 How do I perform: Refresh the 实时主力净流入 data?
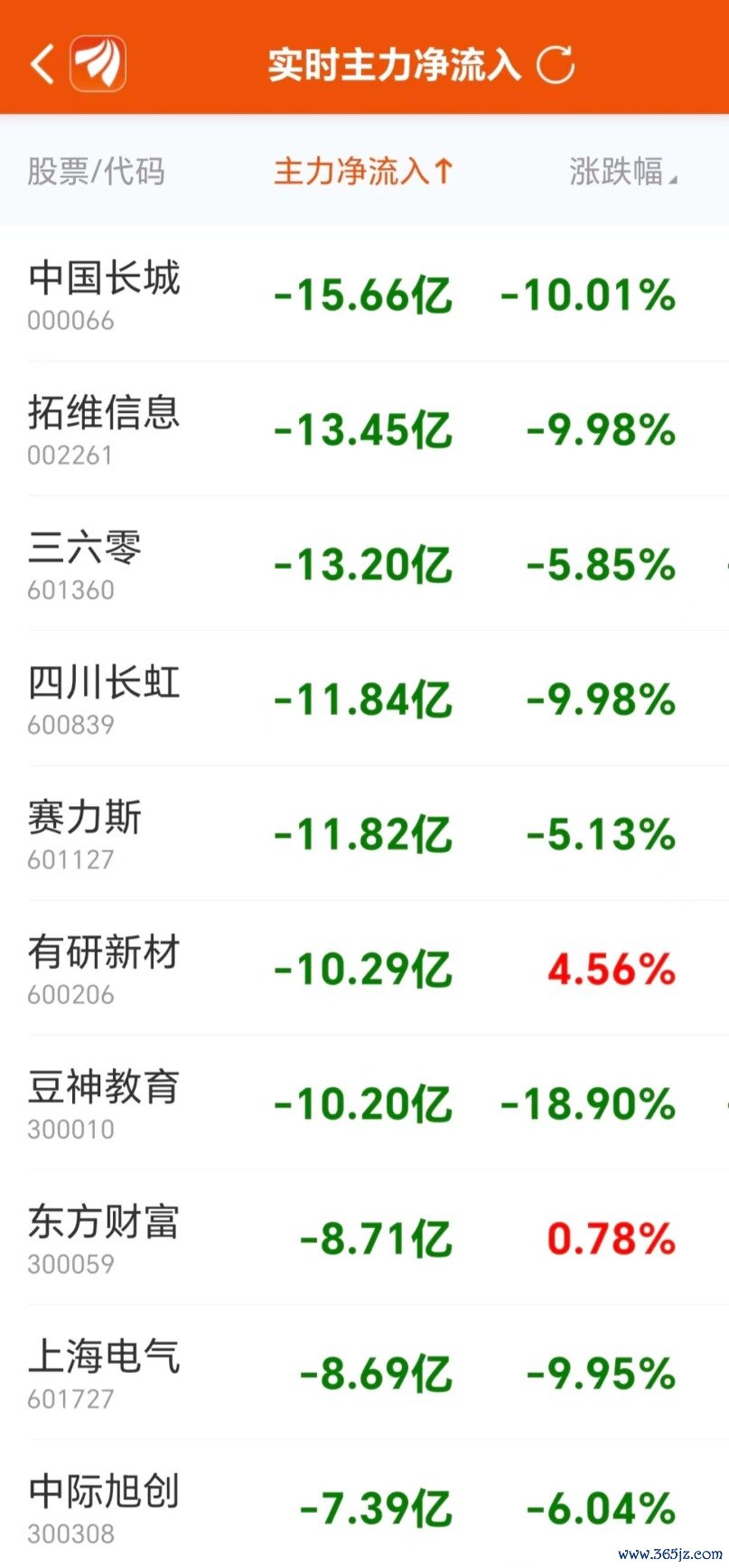(x=556, y=64)
